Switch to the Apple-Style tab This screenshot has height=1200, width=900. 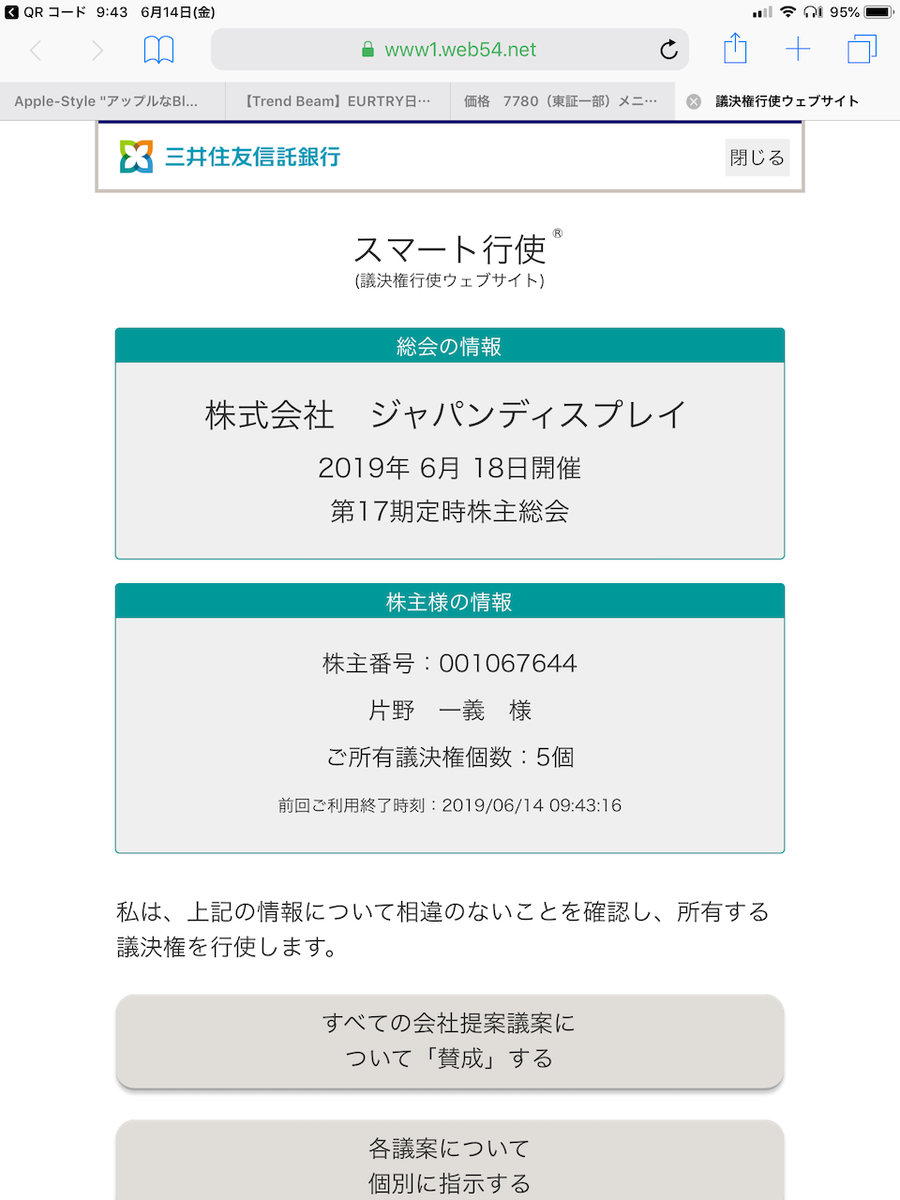[112, 101]
